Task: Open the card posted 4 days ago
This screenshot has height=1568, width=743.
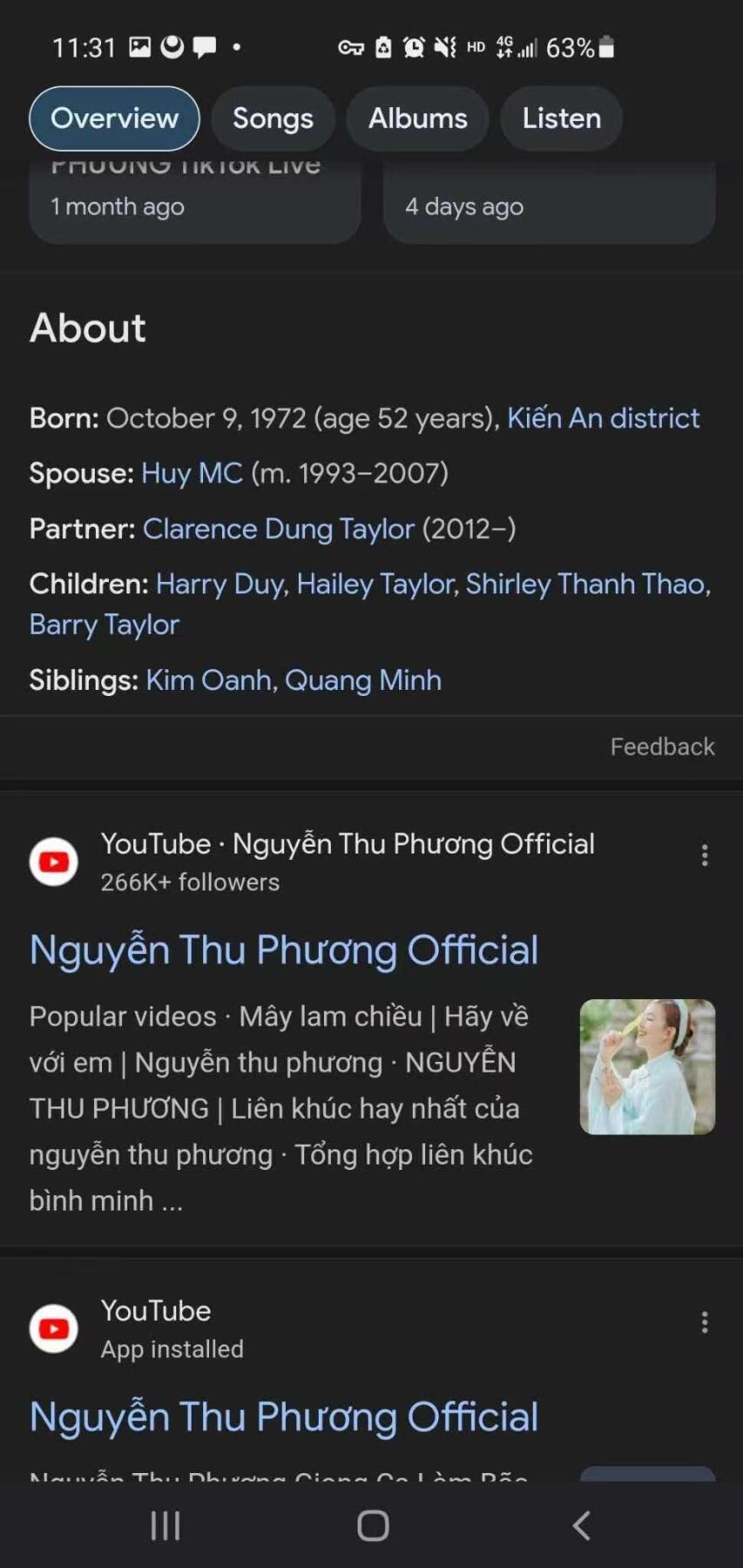Action: 549,206
